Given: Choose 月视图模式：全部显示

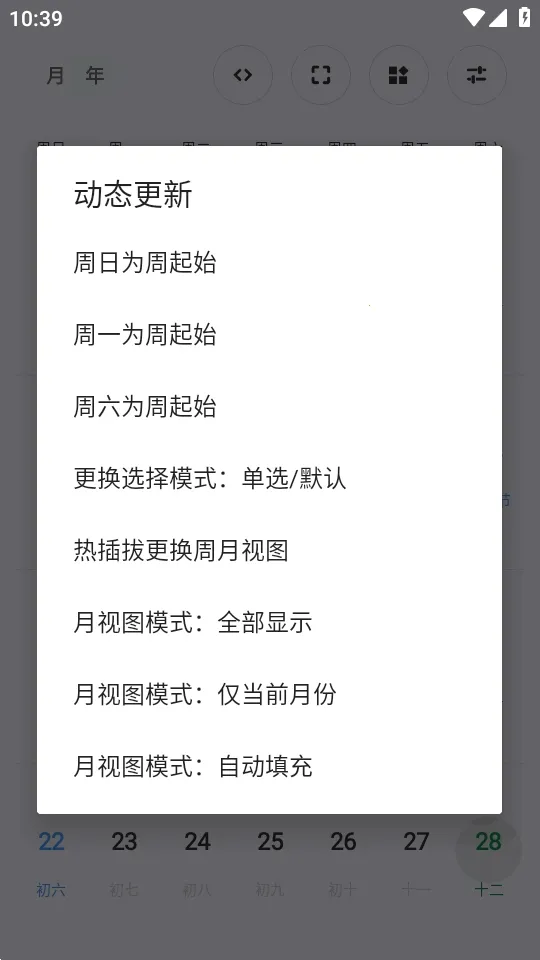Looking at the screenshot, I should click(x=269, y=623).
